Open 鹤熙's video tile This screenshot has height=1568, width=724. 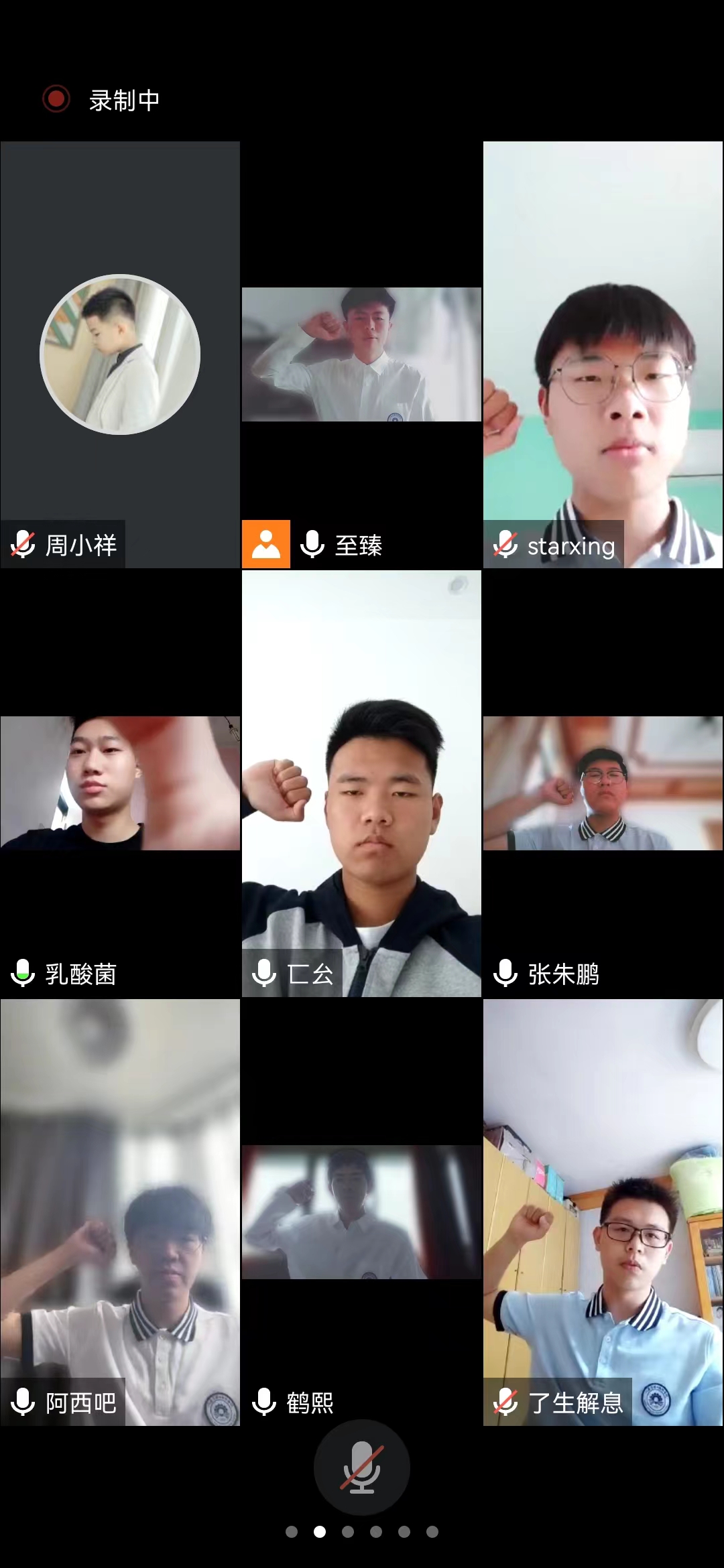[x=361, y=1212]
